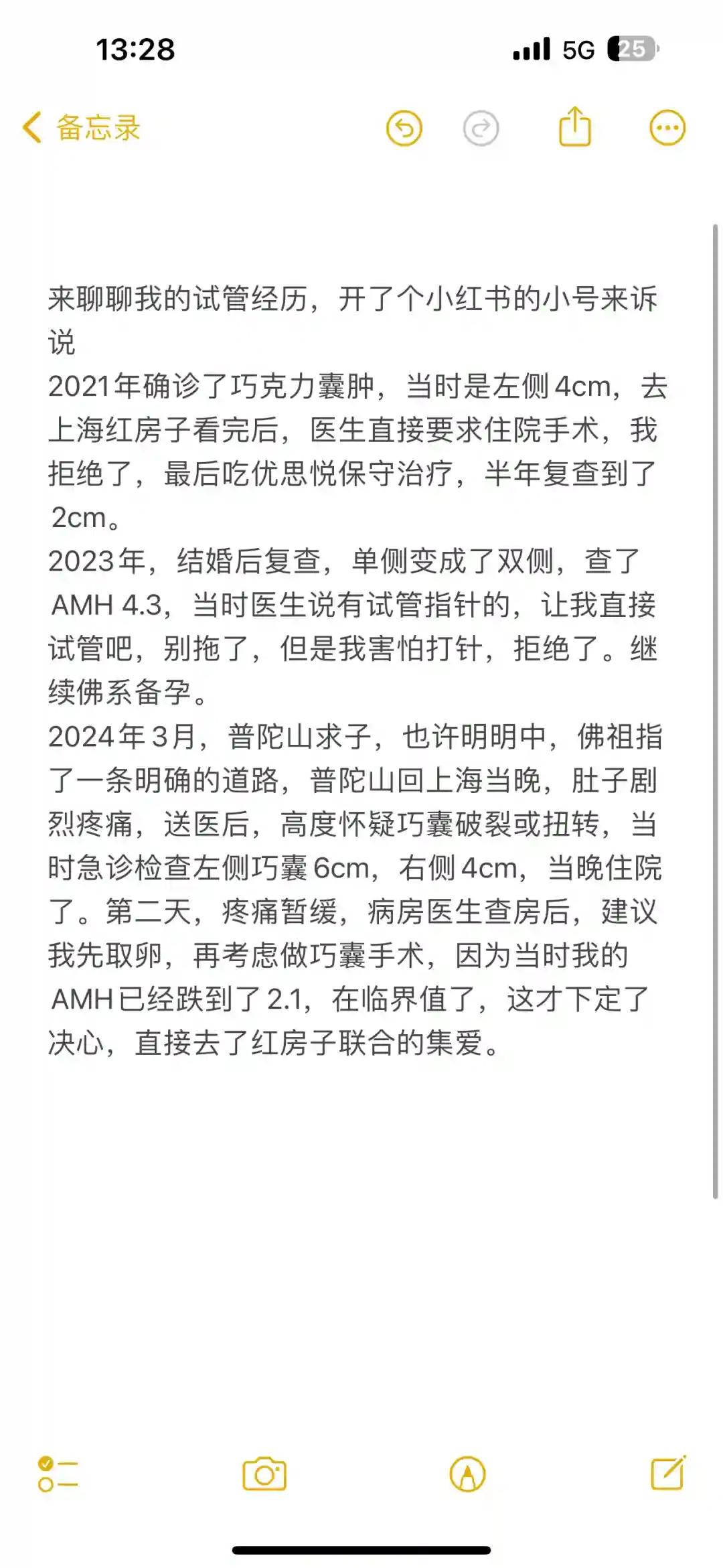Tap the redo arrow icon
Image resolution: width=723 pixels, height=1568 pixels.
481,128
